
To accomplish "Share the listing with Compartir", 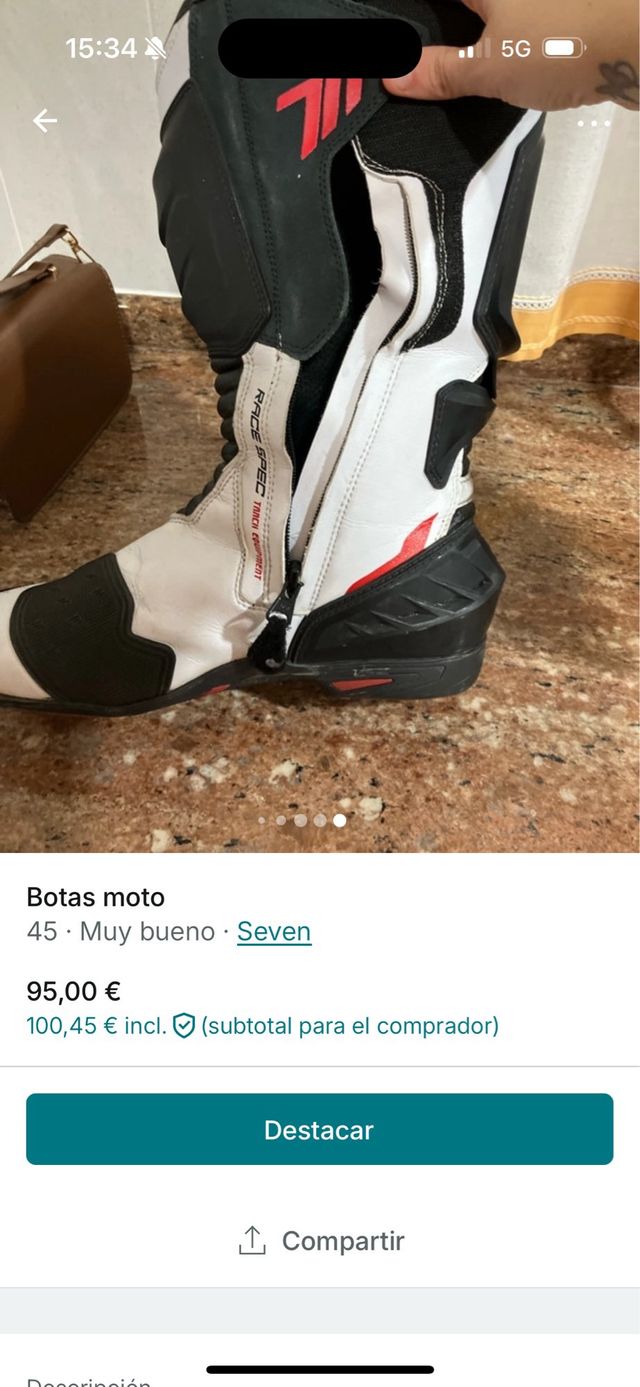I will (320, 1241).
